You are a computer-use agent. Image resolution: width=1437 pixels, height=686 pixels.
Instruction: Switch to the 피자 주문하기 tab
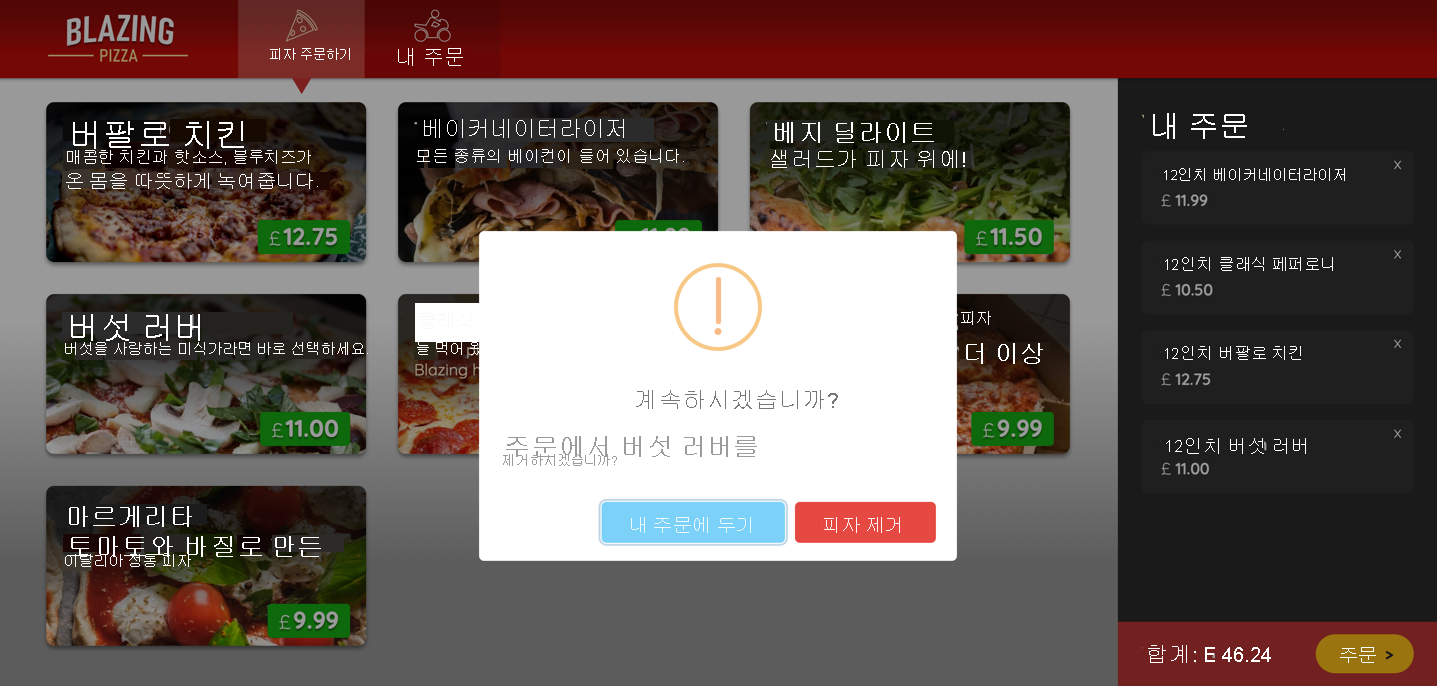pos(301,39)
